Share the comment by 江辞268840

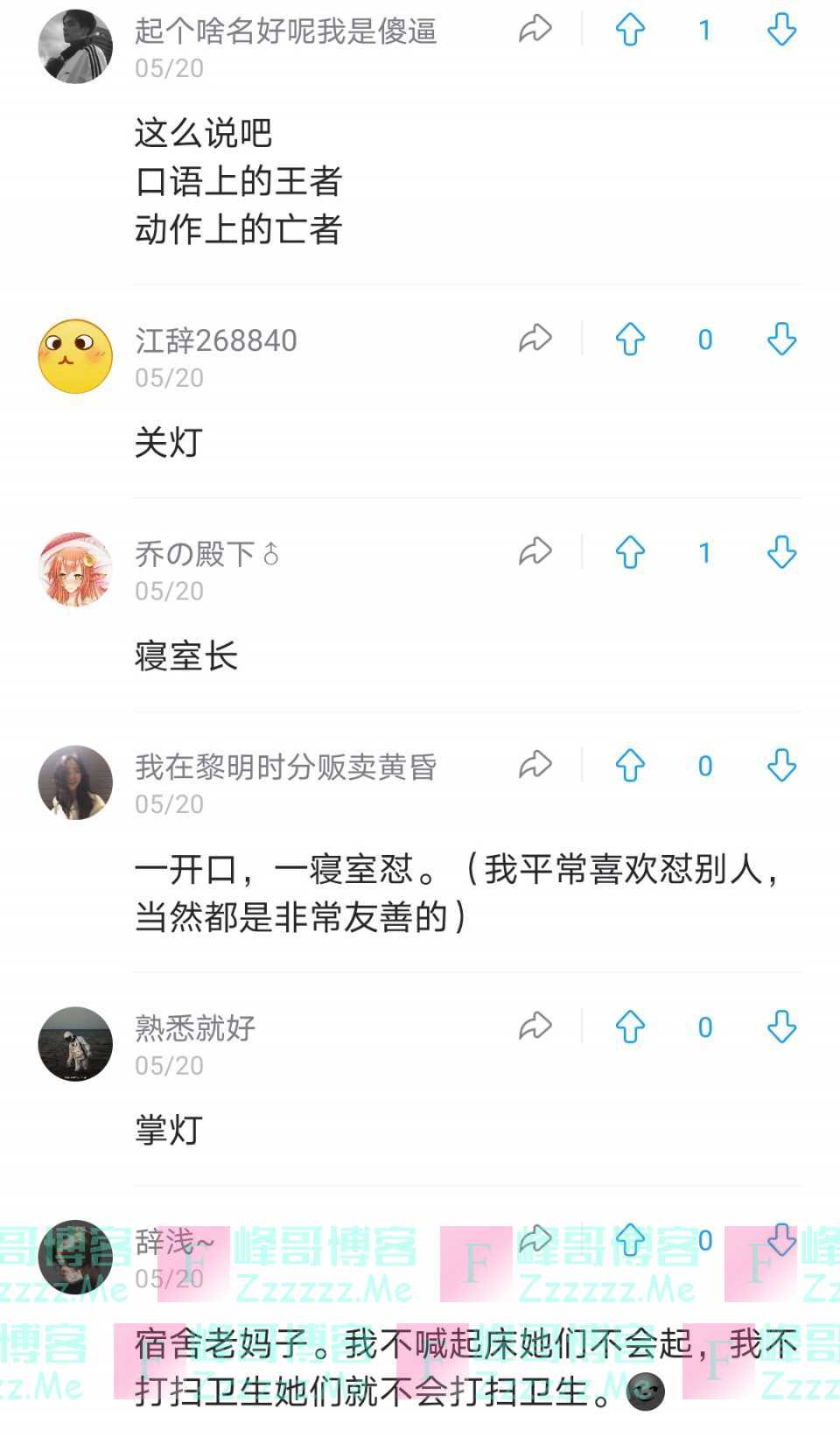tap(535, 339)
